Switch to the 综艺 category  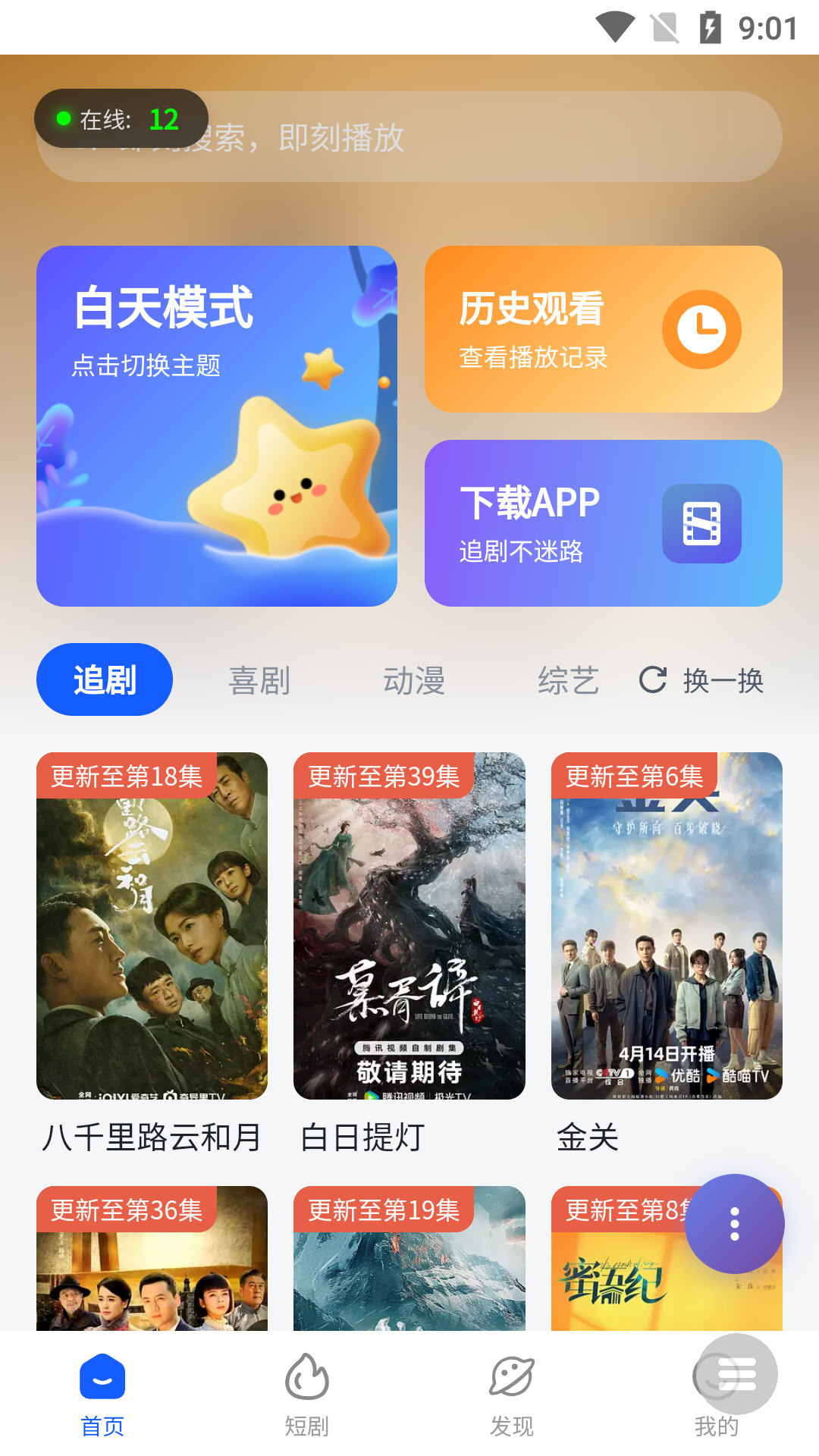pyautogui.click(x=568, y=680)
